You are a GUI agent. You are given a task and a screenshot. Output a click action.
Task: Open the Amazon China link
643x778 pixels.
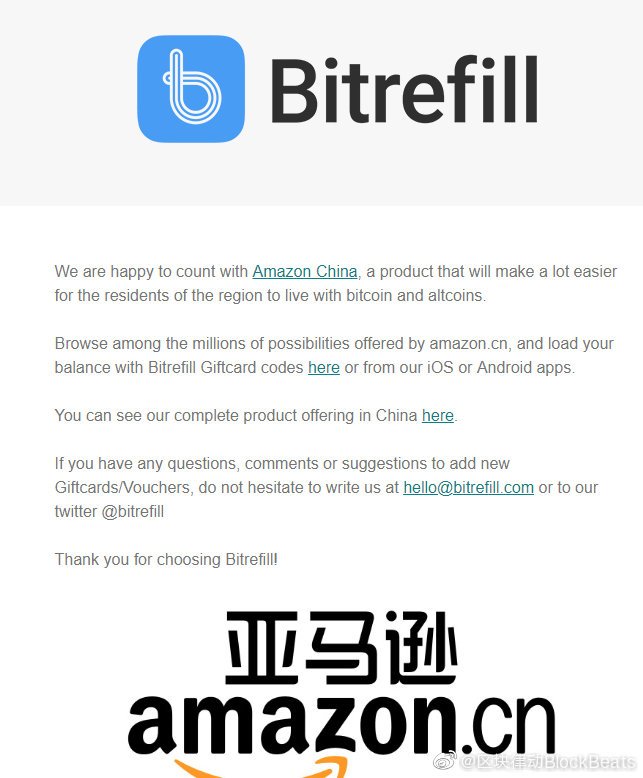[x=304, y=271]
